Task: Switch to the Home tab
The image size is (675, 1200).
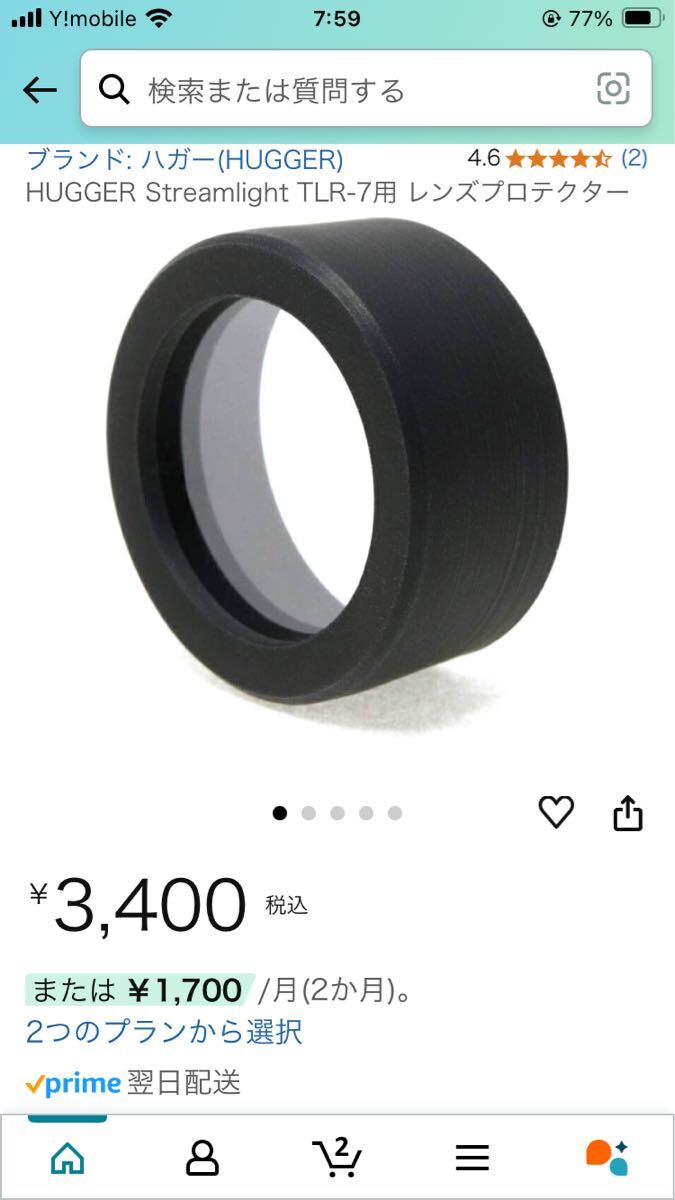Action: pyautogui.click(x=67, y=1158)
